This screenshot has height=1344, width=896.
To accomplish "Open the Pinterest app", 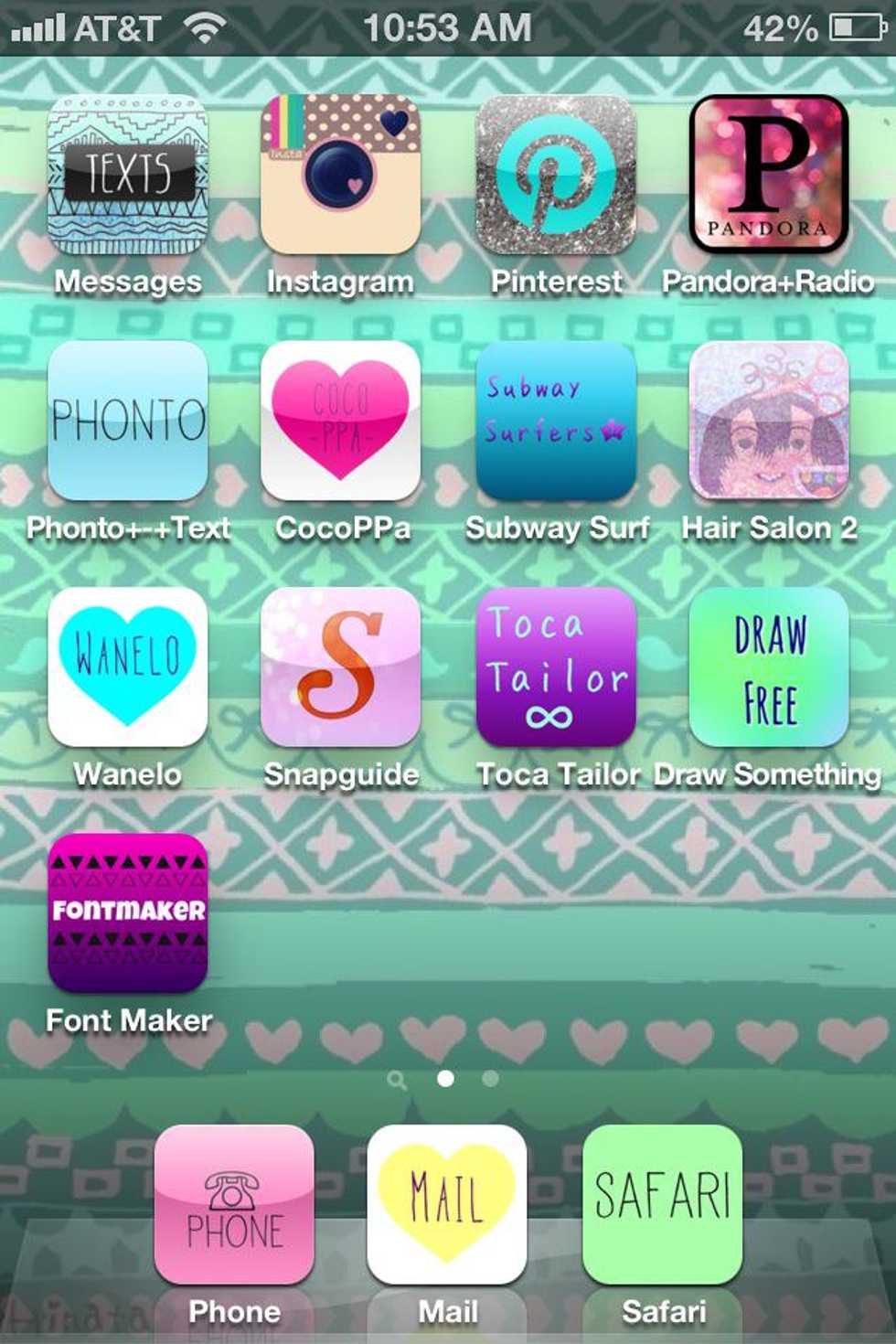I will [x=555, y=176].
